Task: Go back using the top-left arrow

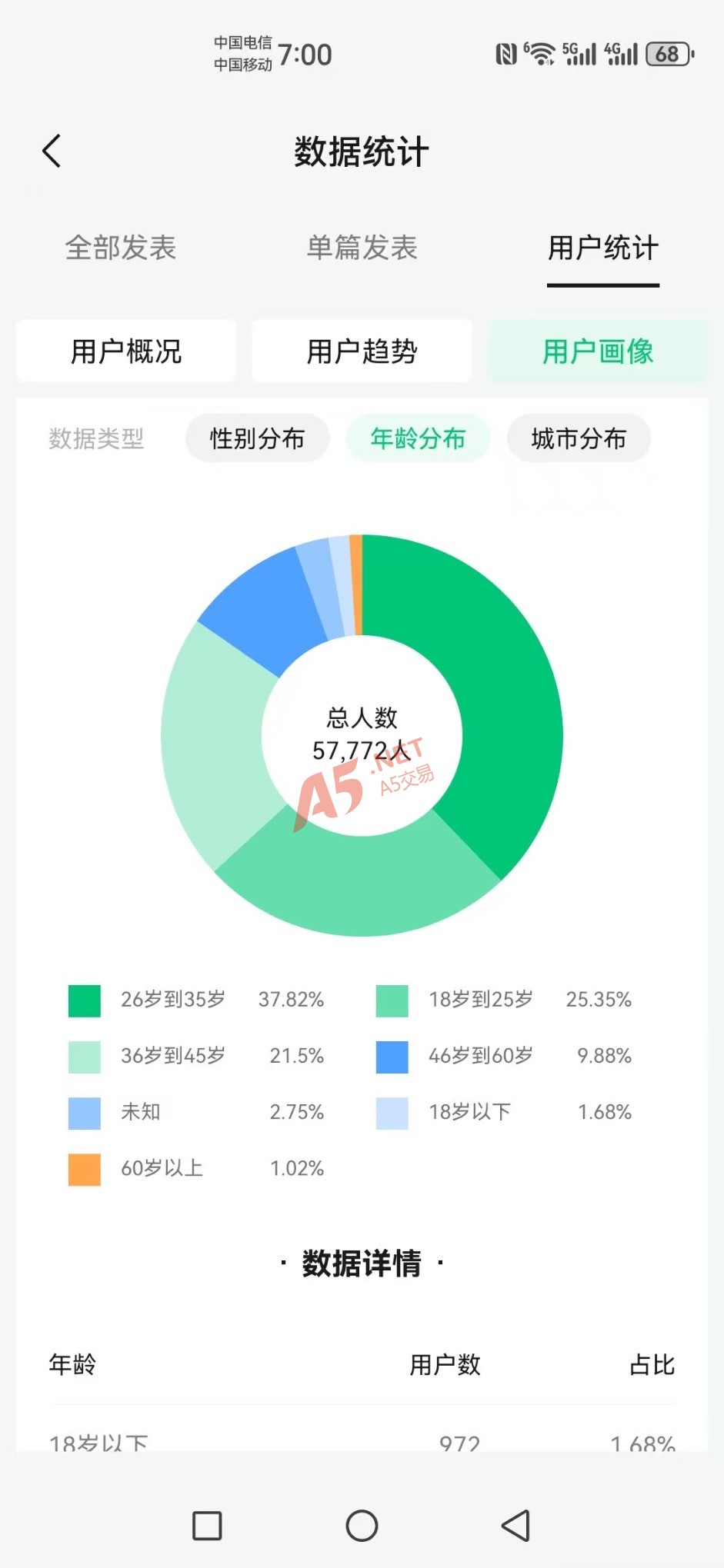Action: (x=52, y=151)
